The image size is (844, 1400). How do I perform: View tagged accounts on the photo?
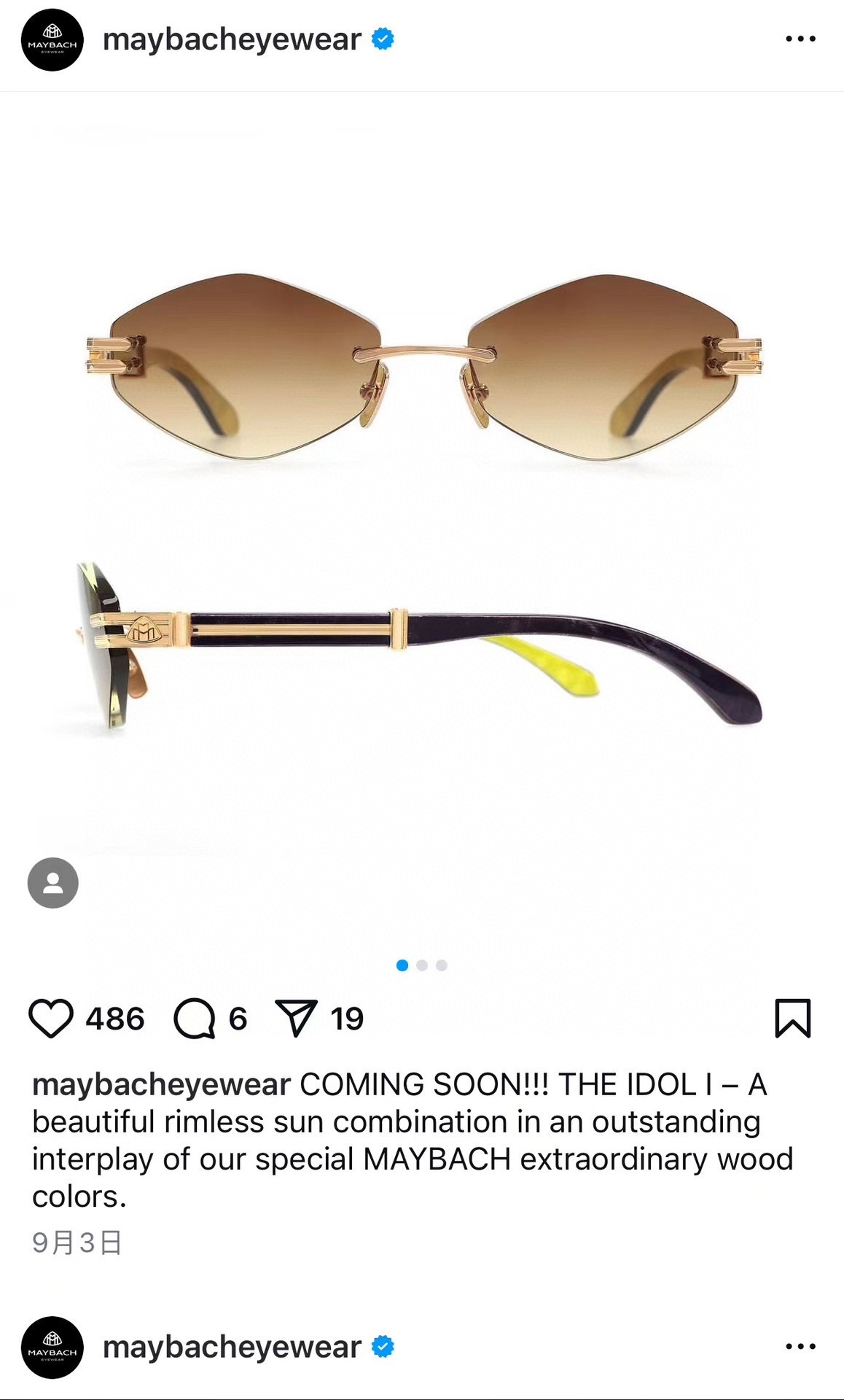(x=52, y=883)
